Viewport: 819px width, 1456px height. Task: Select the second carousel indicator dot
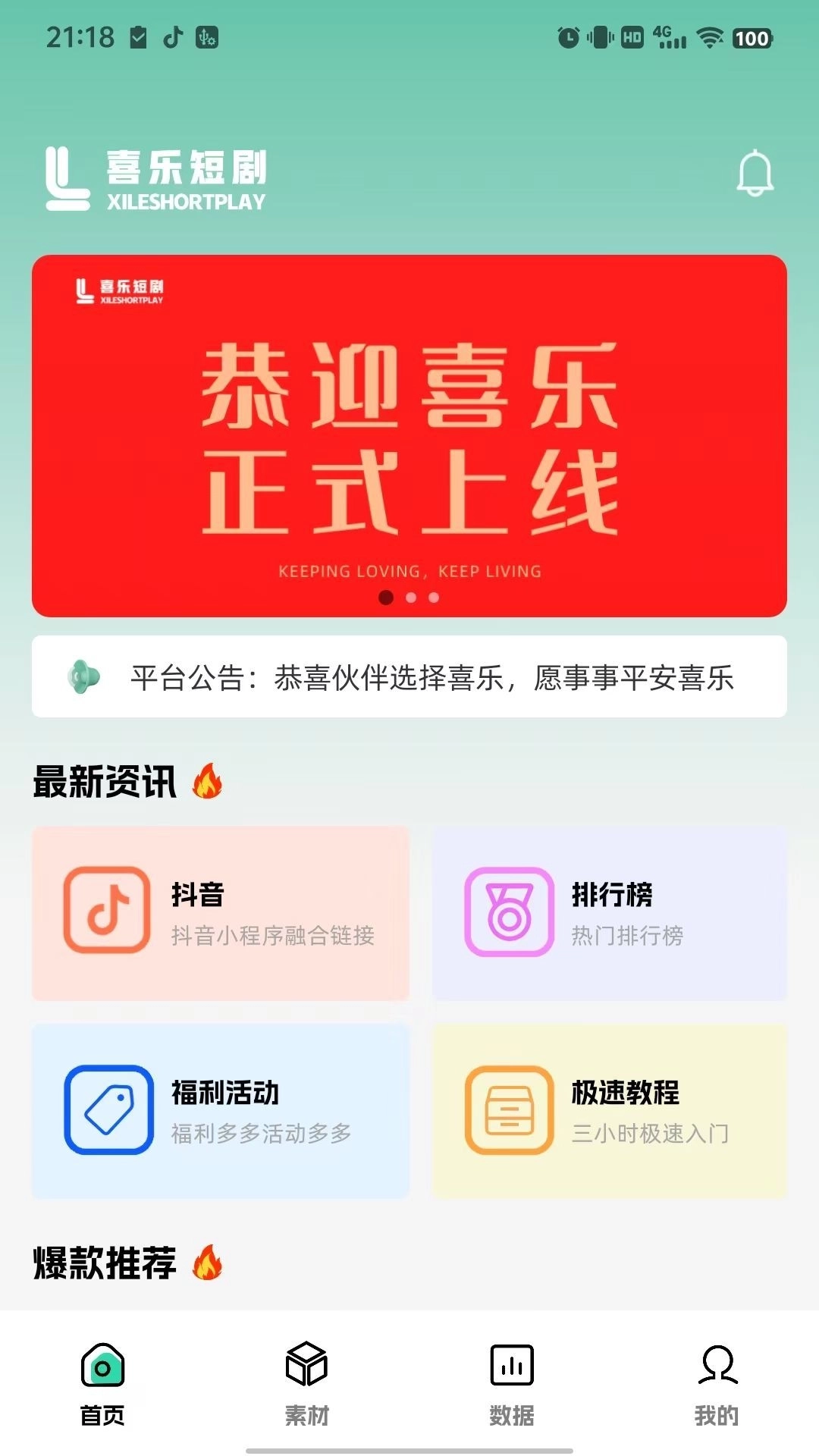(412, 598)
